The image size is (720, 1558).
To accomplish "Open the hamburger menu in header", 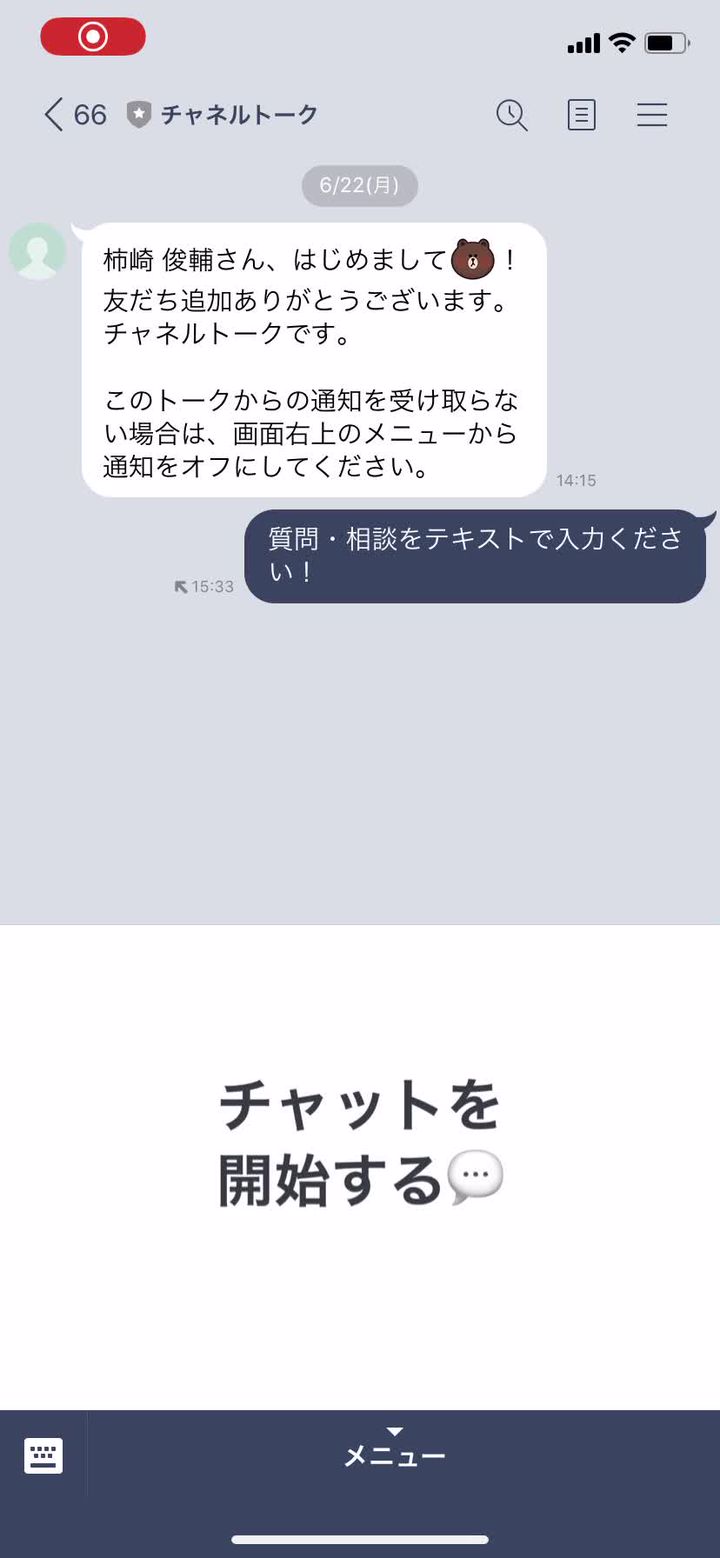I will point(652,115).
